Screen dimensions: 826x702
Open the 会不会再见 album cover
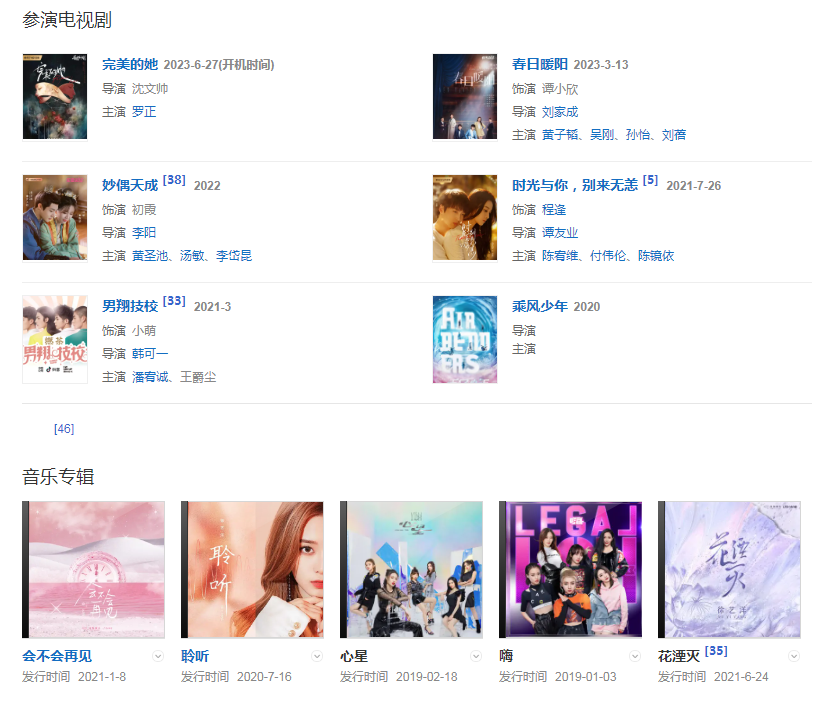coord(93,570)
